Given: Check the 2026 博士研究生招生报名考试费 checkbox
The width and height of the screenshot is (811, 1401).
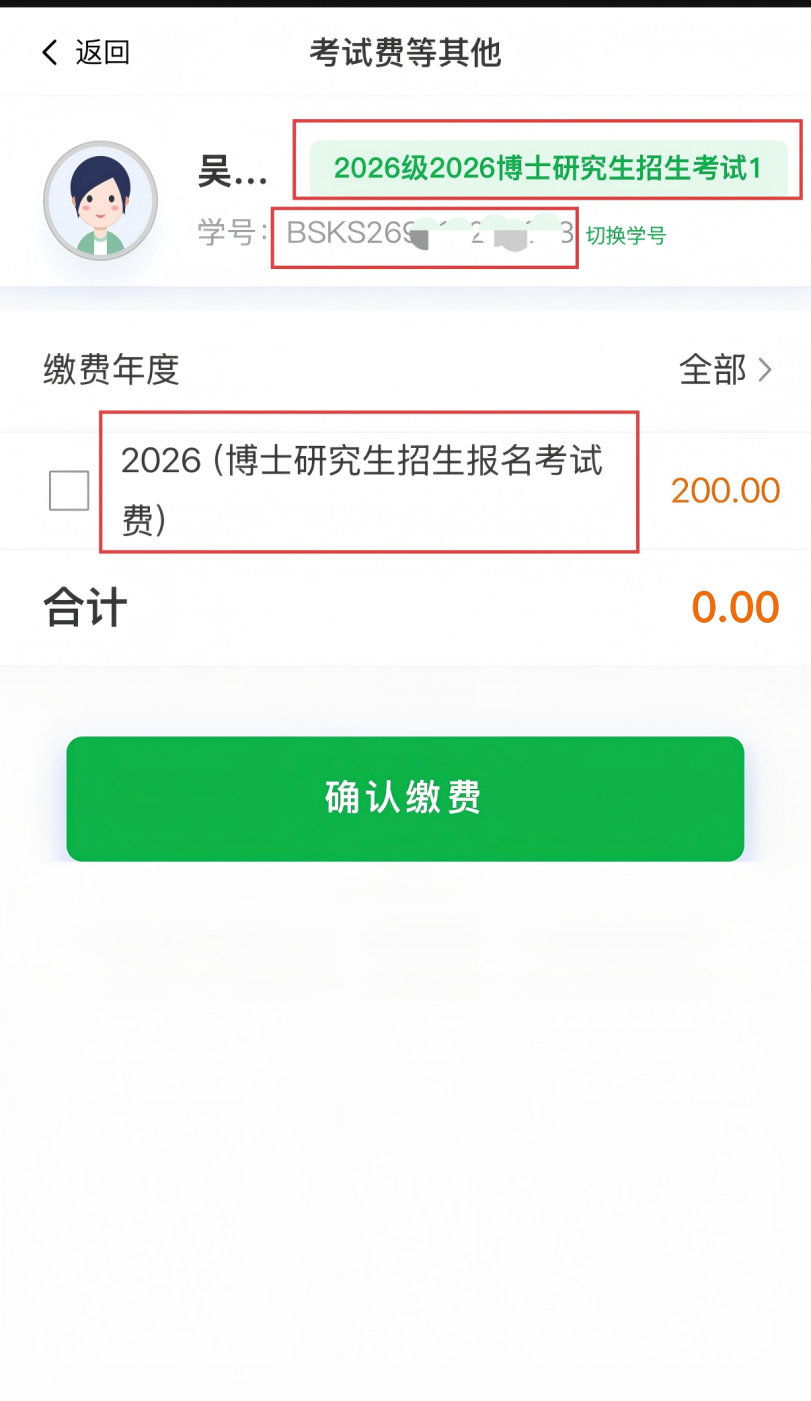Looking at the screenshot, I should (69, 491).
